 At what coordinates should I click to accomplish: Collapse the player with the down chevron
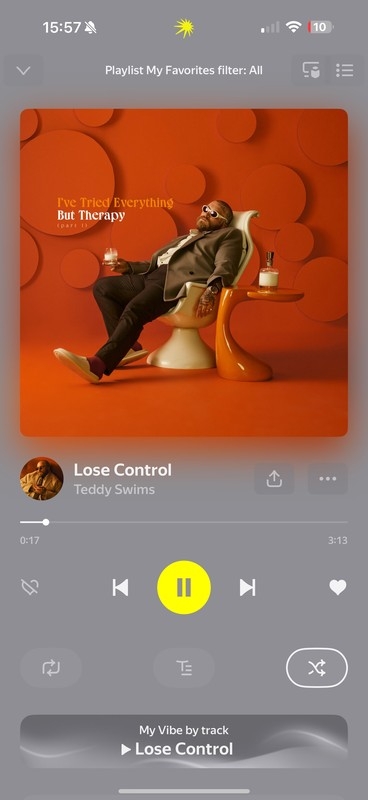point(23,70)
